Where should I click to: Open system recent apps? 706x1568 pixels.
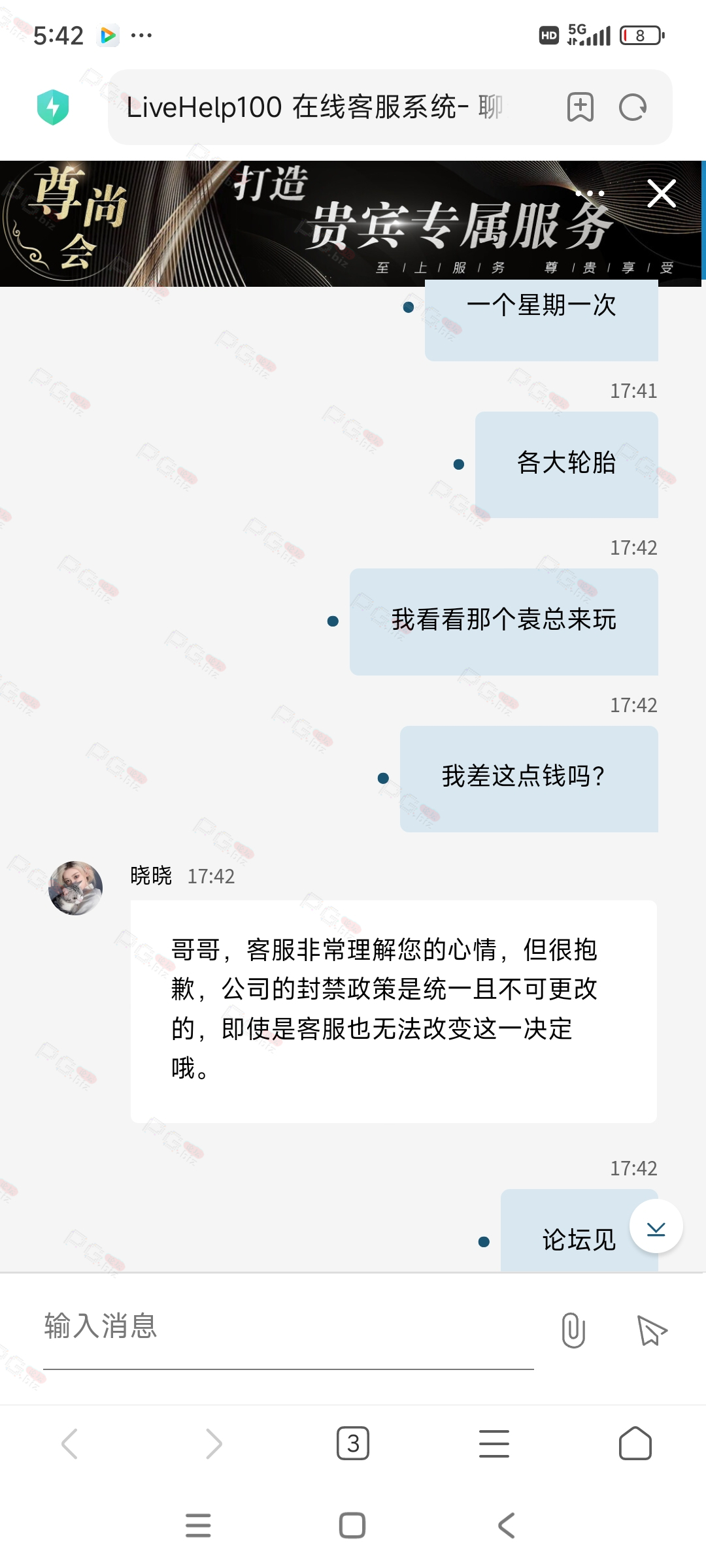(198, 1526)
